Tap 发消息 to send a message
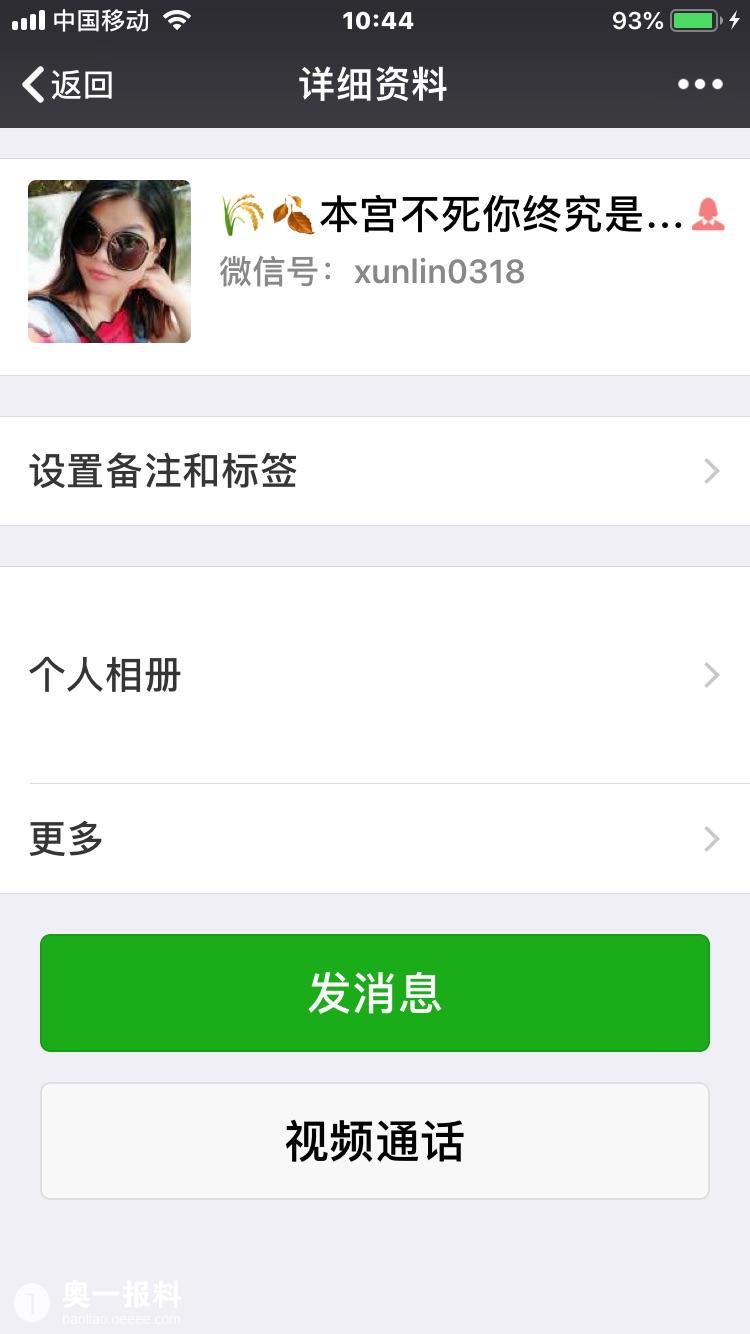Viewport: 750px width, 1334px height. click(375, 993)
